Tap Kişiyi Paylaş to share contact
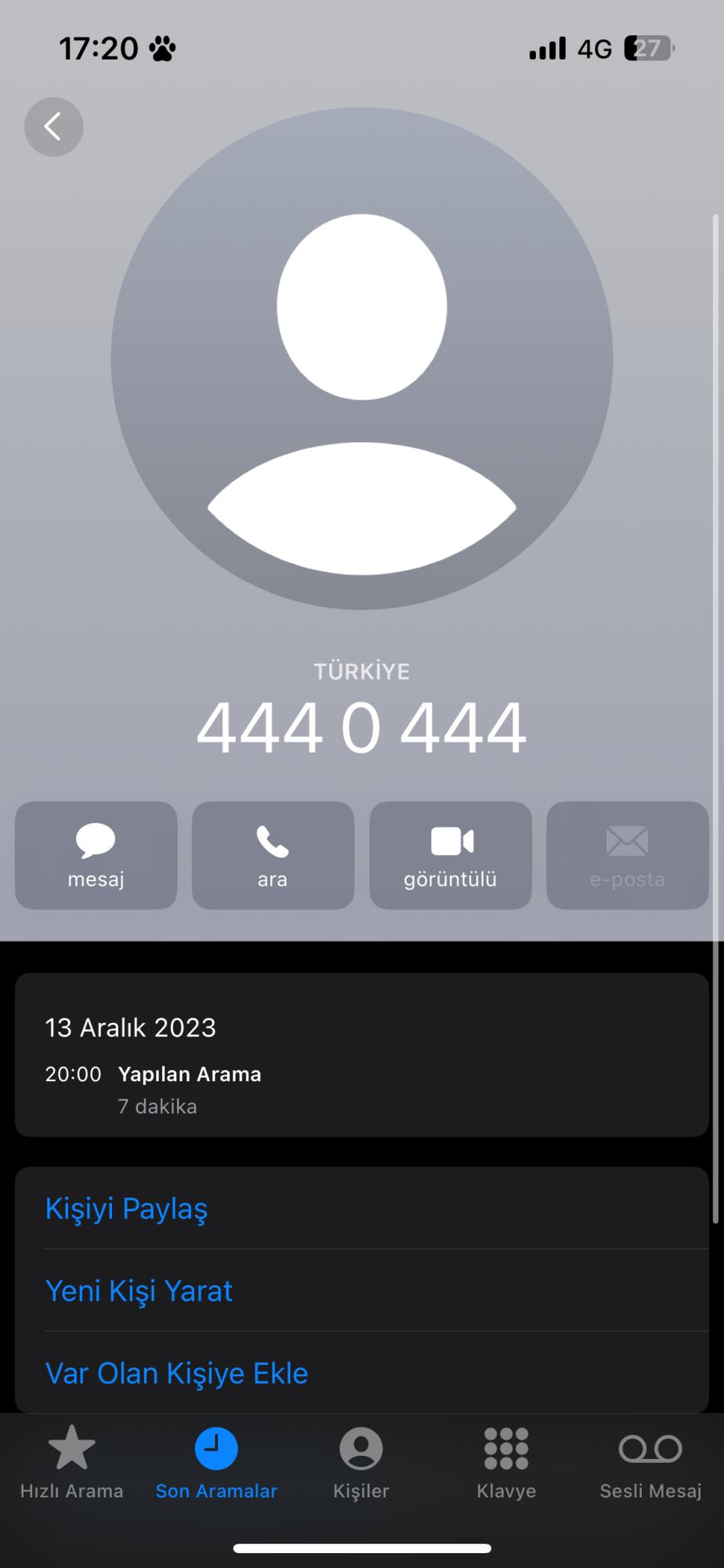 [x=126, y=1208]
